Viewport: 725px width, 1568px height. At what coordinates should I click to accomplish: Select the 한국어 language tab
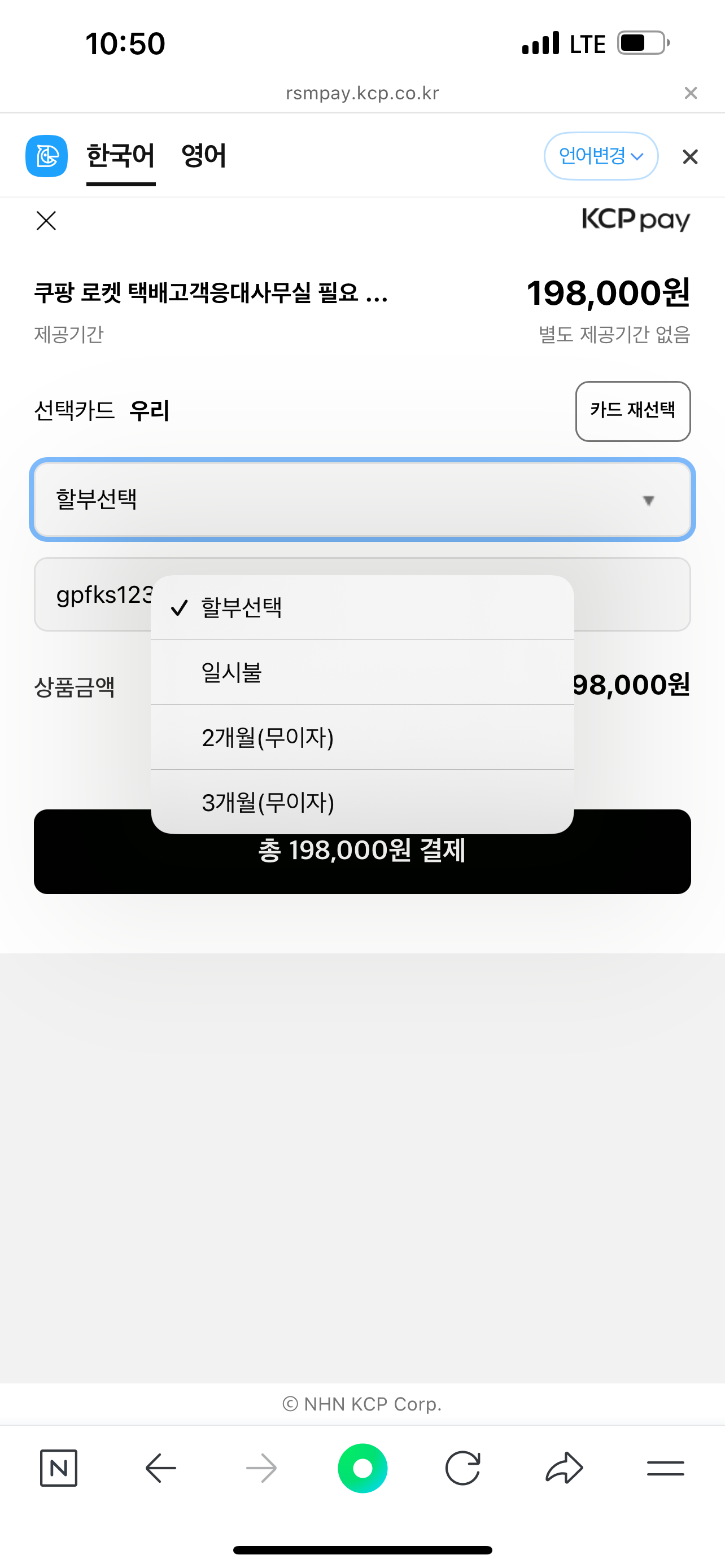120,156
